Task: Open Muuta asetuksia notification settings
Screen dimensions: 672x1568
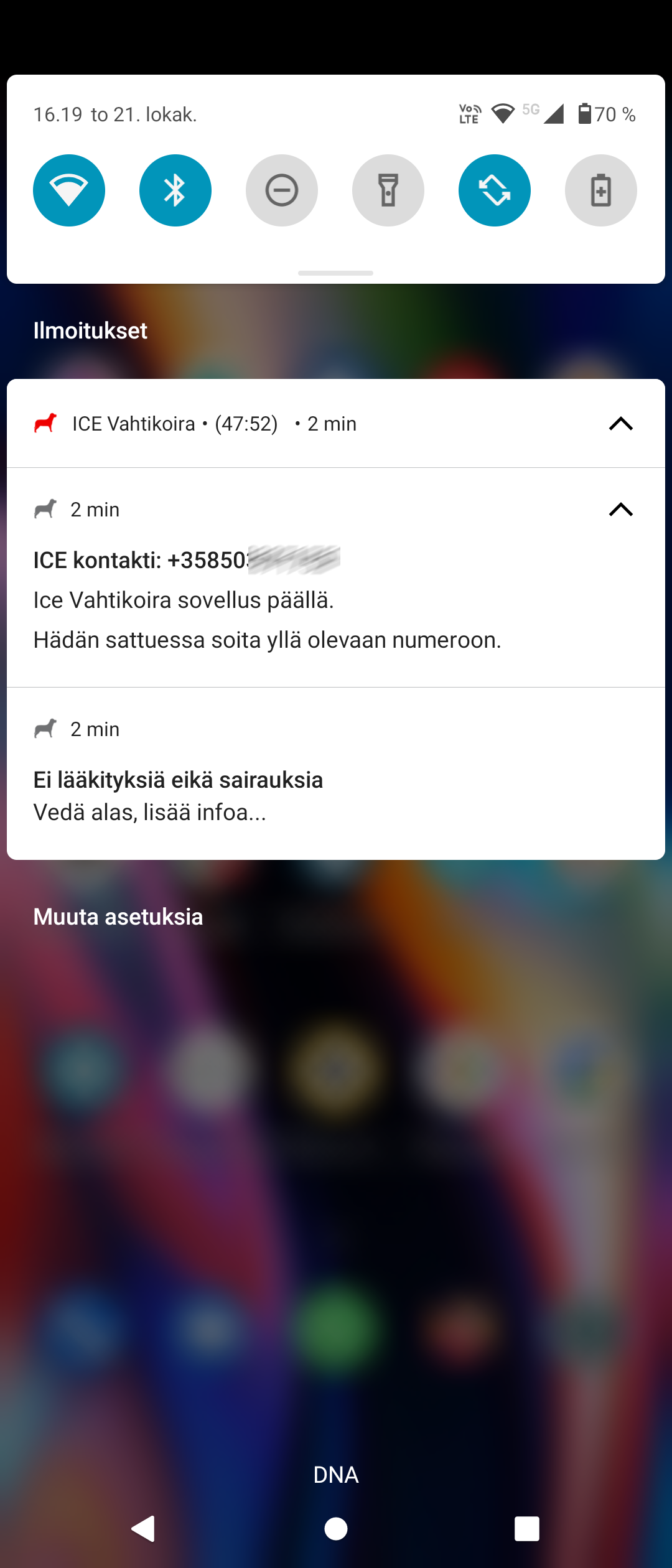Action: pos(118,917)
